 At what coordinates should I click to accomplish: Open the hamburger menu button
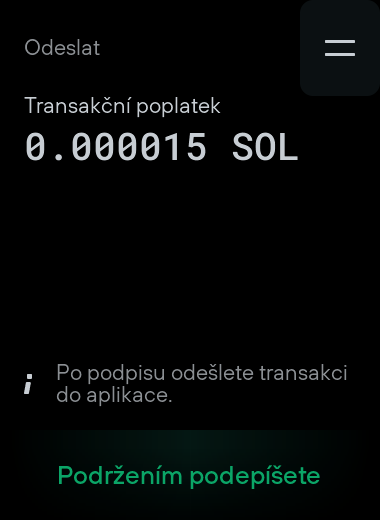(340, 48)
